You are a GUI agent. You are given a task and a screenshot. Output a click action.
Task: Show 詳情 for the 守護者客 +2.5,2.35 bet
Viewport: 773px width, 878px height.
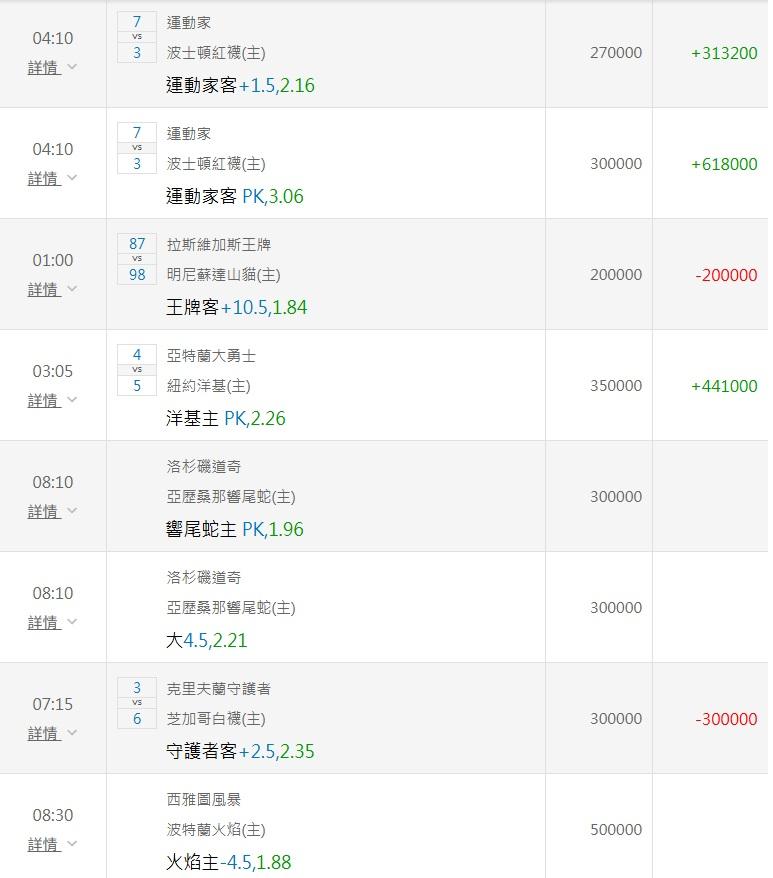pos(52,733)
